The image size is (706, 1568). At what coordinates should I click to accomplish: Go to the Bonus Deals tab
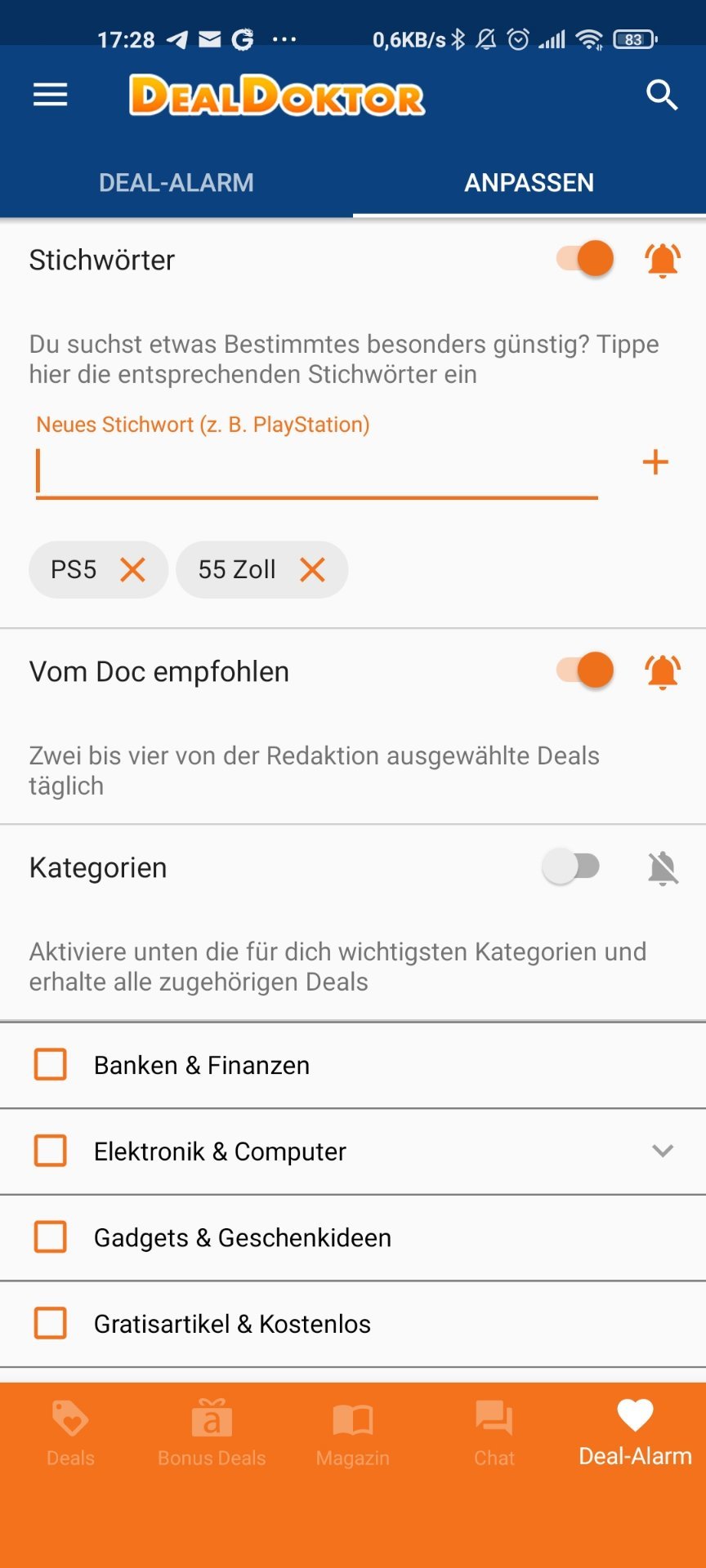[212, 1433]
